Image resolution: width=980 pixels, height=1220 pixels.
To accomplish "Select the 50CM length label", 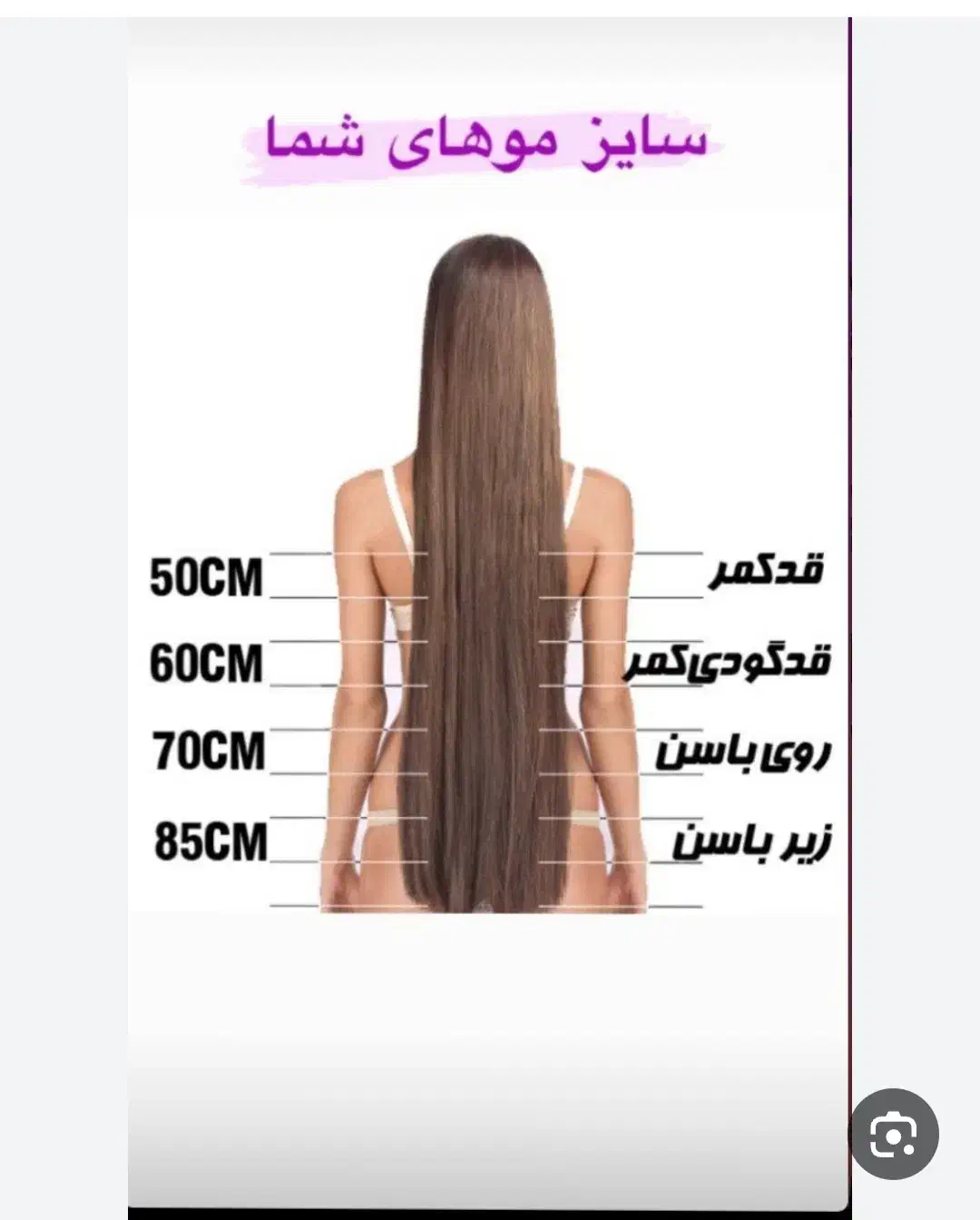I will (x=207, y=577).
